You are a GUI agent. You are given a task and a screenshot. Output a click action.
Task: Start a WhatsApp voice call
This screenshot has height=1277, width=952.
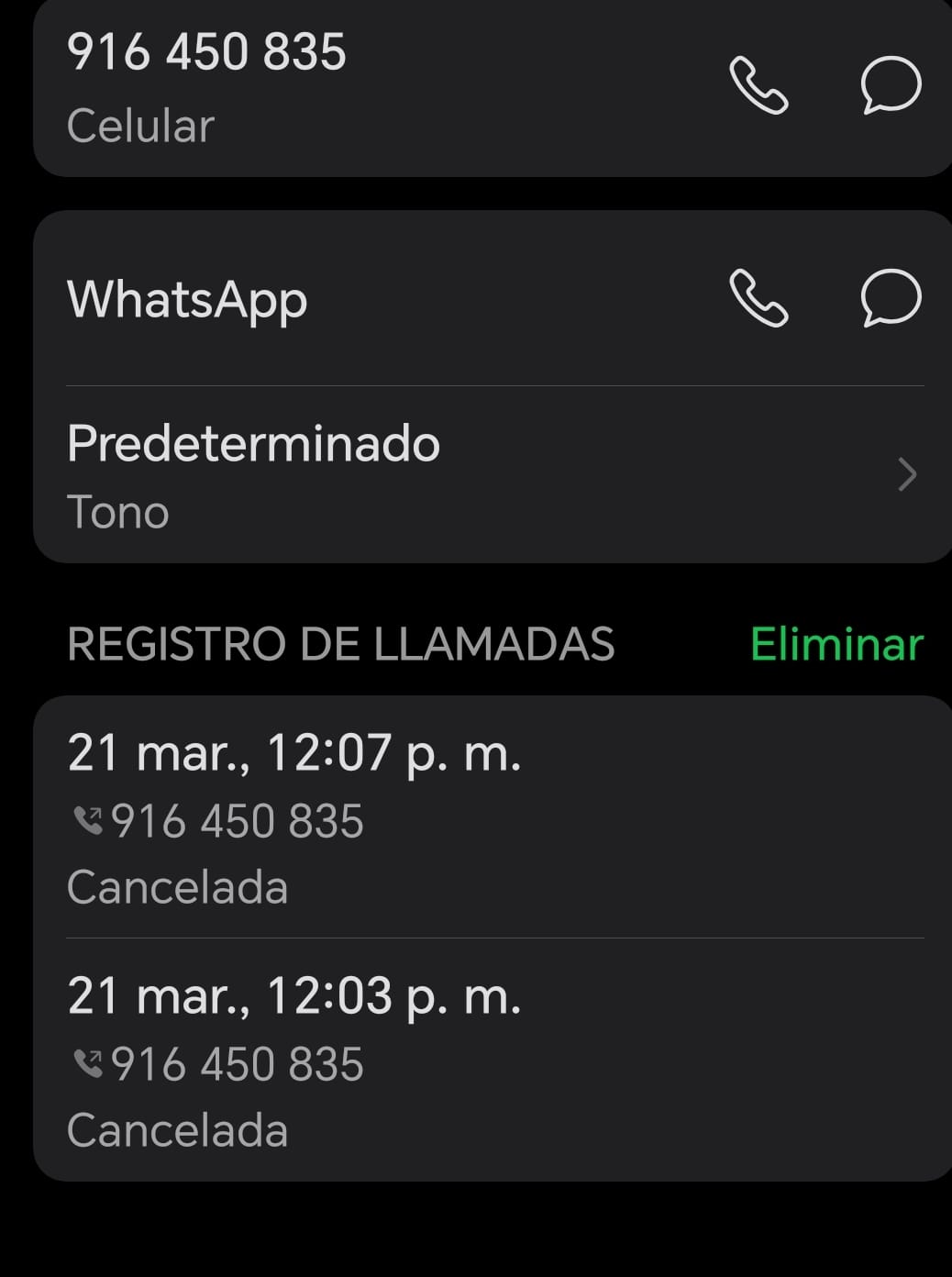tap(758, 298)
